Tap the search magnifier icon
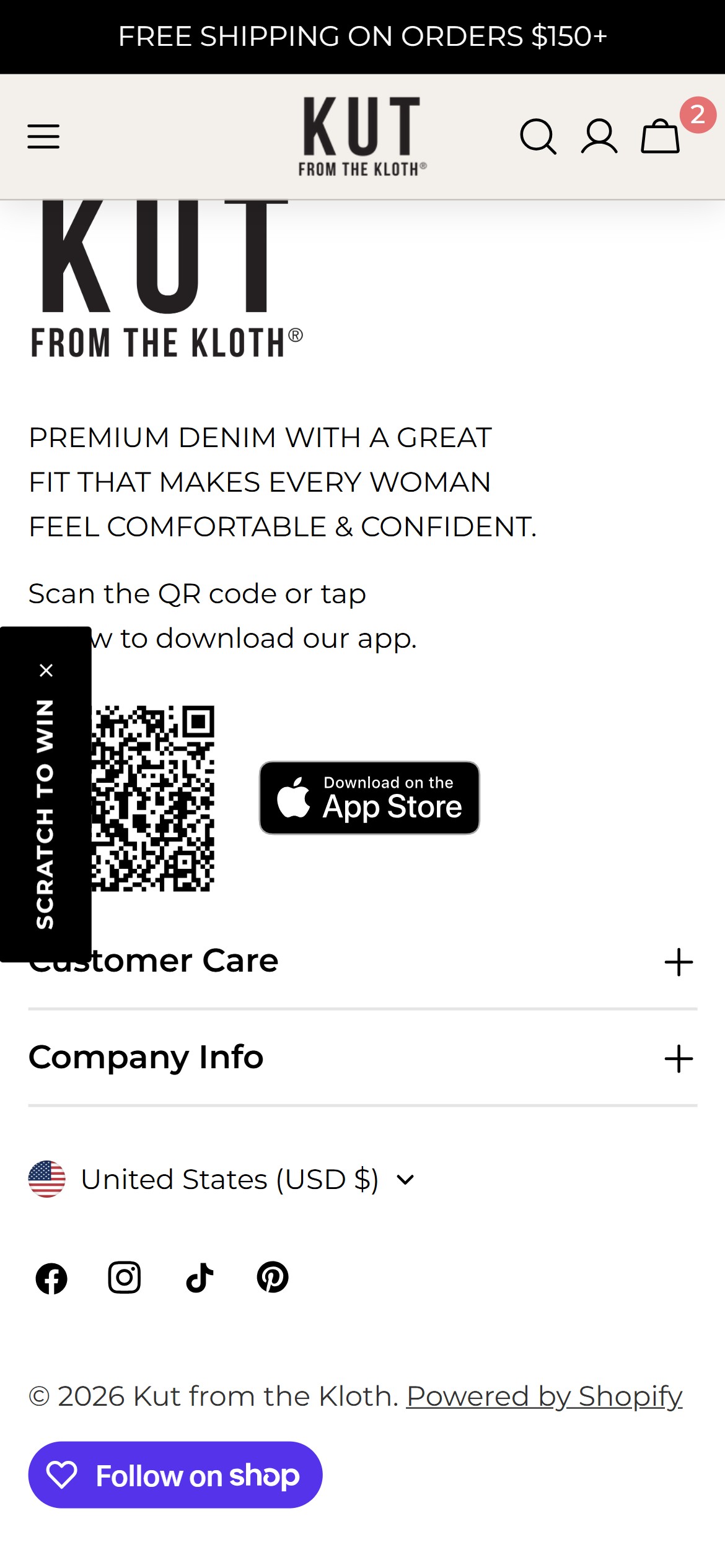 click(538, 136)
